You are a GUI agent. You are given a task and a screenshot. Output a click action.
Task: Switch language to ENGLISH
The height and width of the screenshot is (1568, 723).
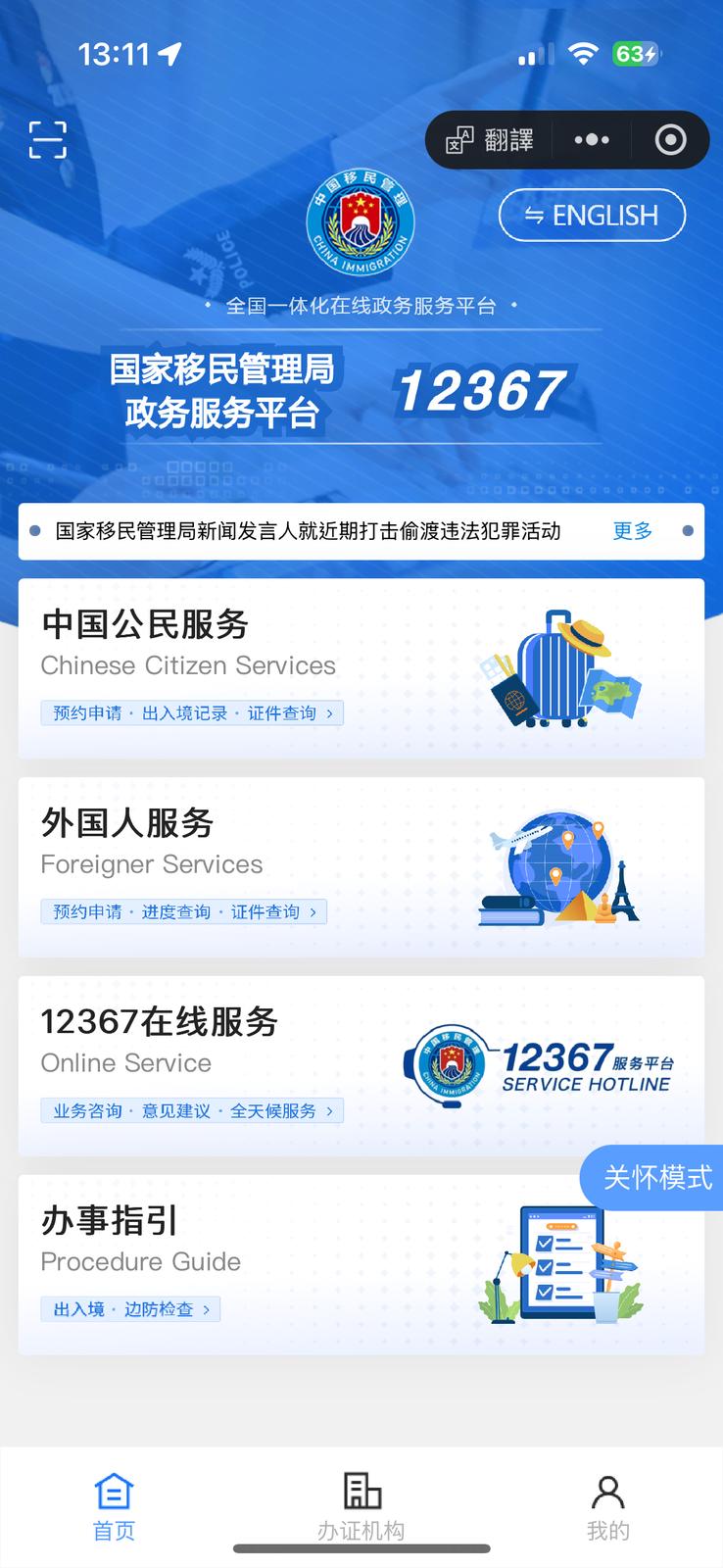(x=592, y=216)
